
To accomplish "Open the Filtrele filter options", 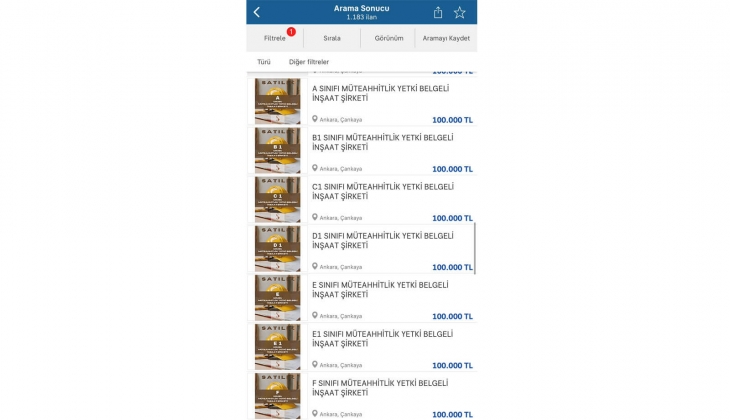I will [x=275, y=38].
